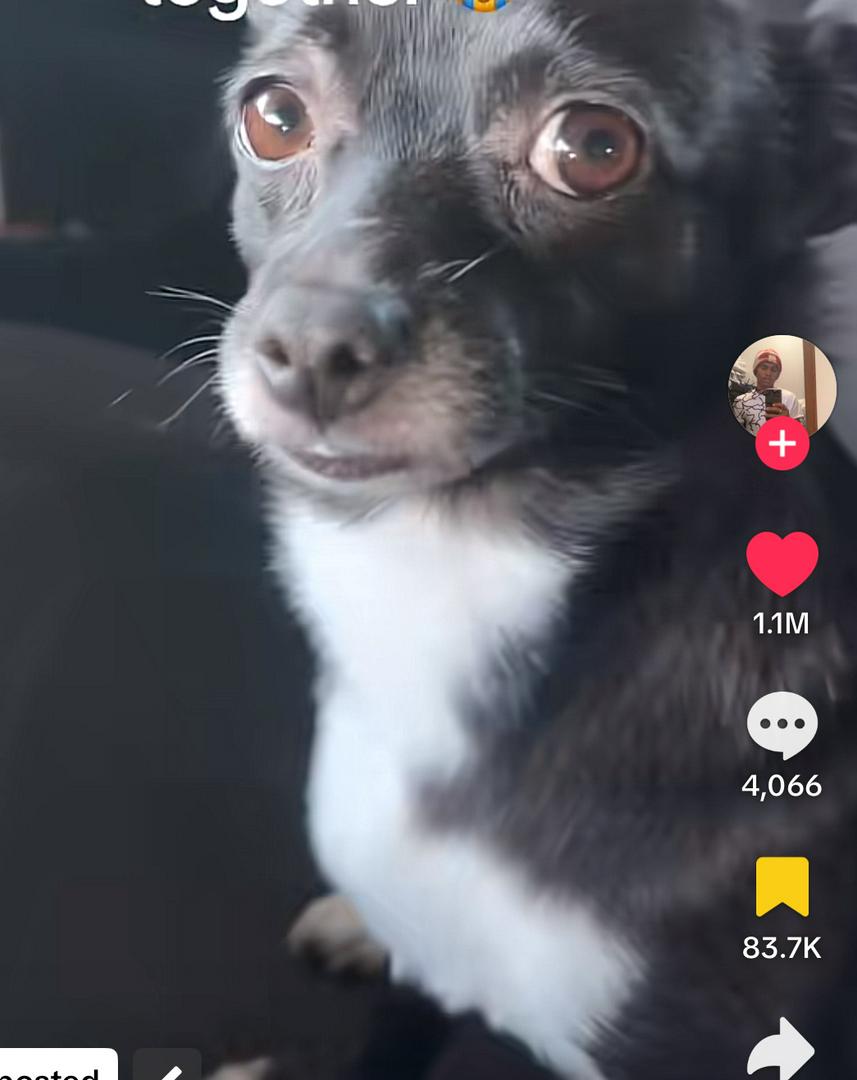Open the creator's profile picture
The height and width of the screenshot is (1080, 857).
pyautogui.click(x=781, y=385)
